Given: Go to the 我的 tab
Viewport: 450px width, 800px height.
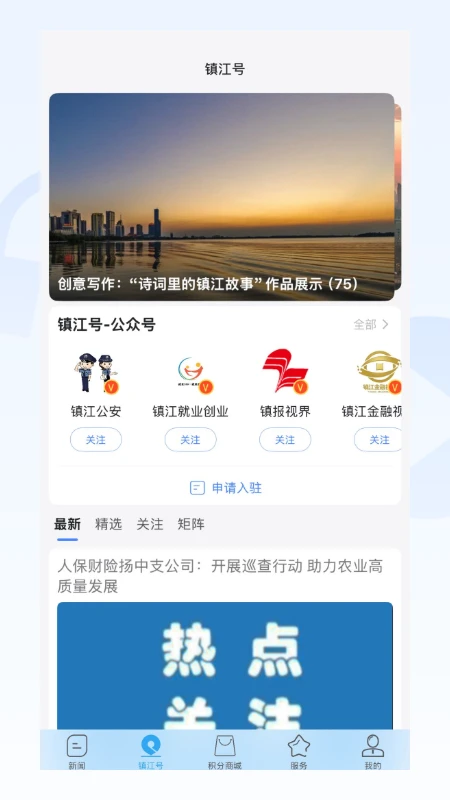Looking at the screenshot, I should (373, 752).
